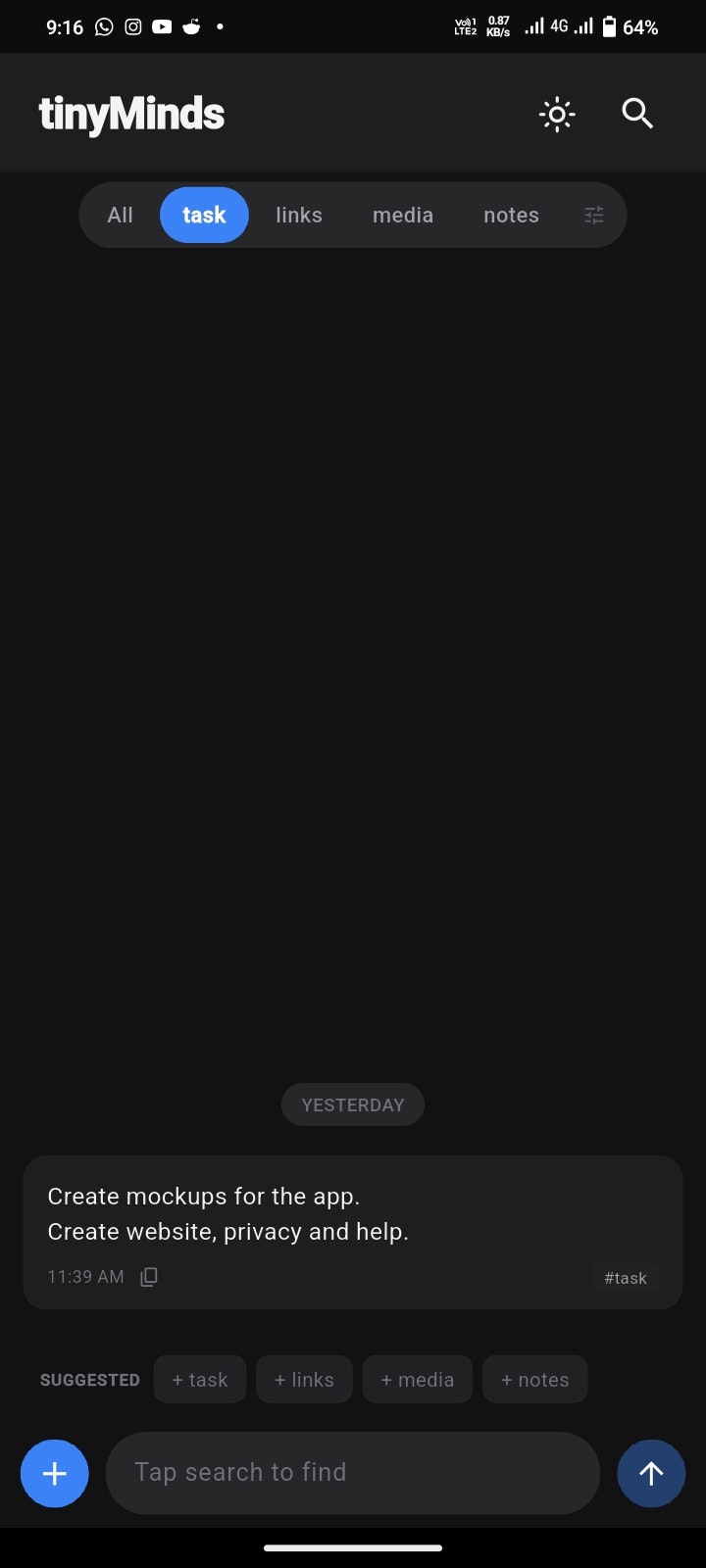Open search from the magnifier icon
This screenshot has width=706, height=1568.
(637, 115)
